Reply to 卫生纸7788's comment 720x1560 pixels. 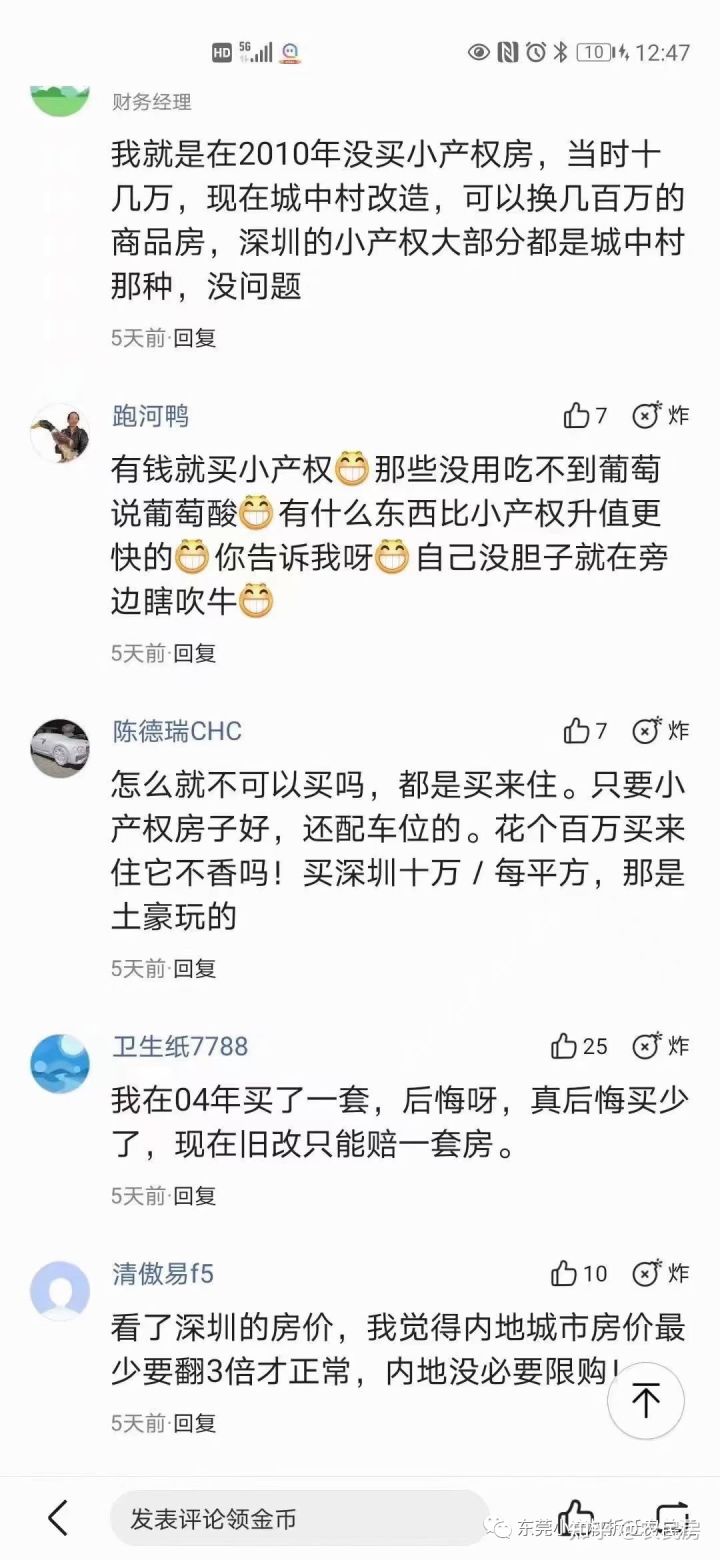coord(195,1196)
